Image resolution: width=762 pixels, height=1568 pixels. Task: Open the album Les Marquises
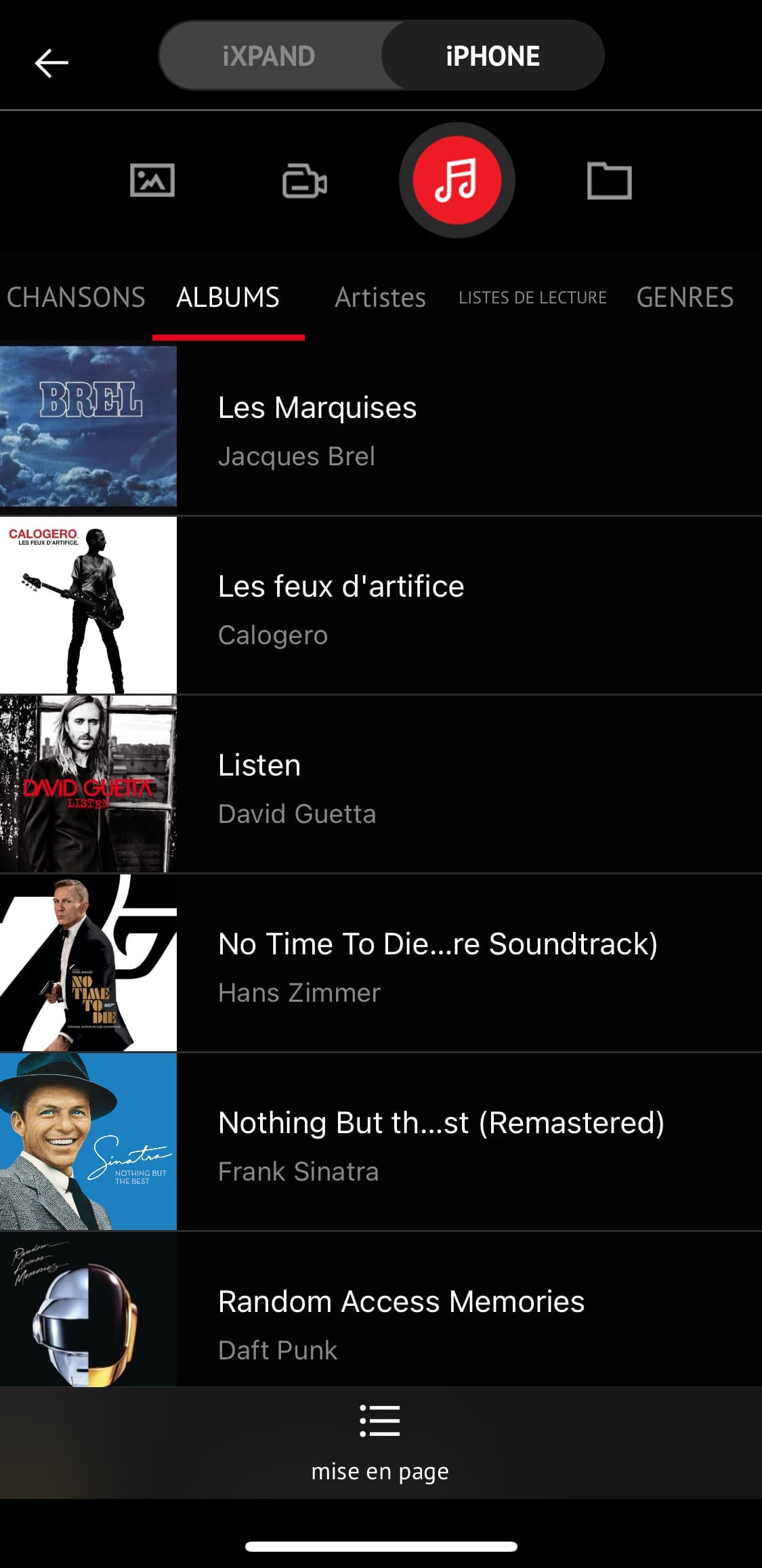(x=381, y=428)
